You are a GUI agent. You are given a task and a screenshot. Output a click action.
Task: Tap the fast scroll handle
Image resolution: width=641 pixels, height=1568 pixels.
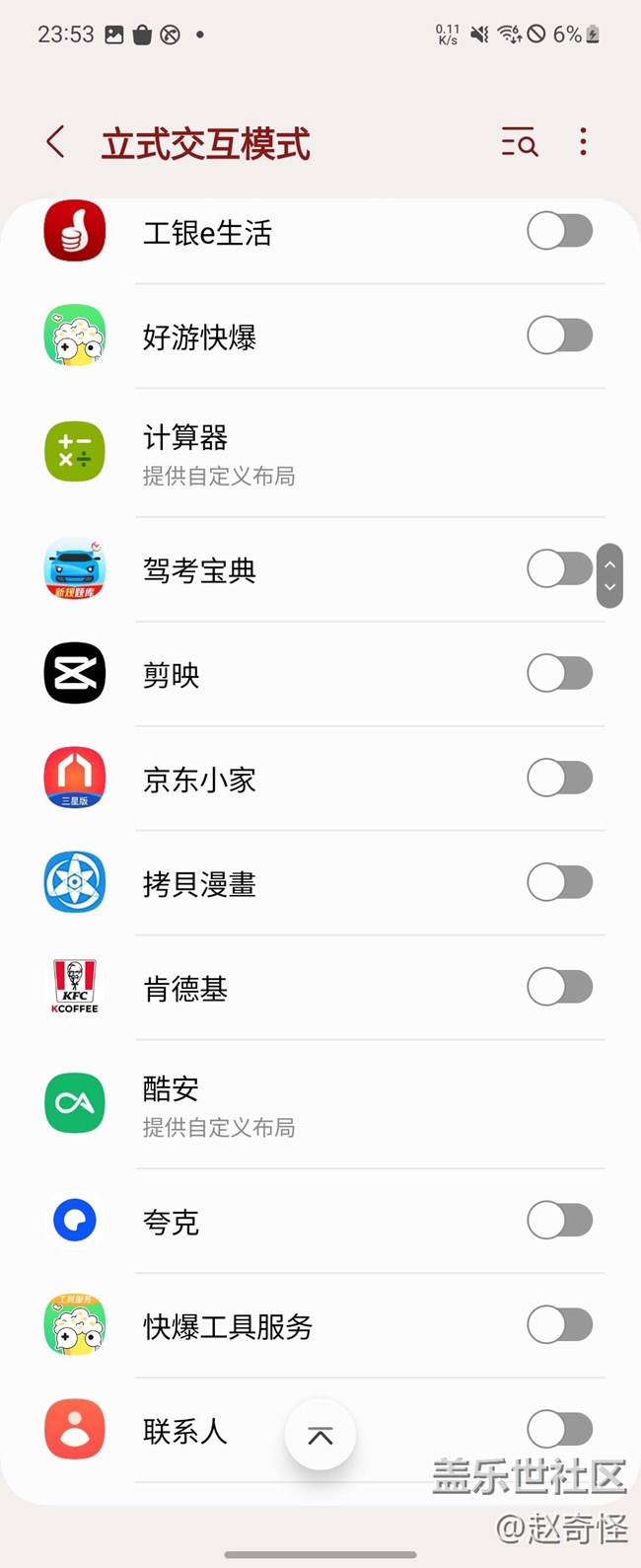610,575
